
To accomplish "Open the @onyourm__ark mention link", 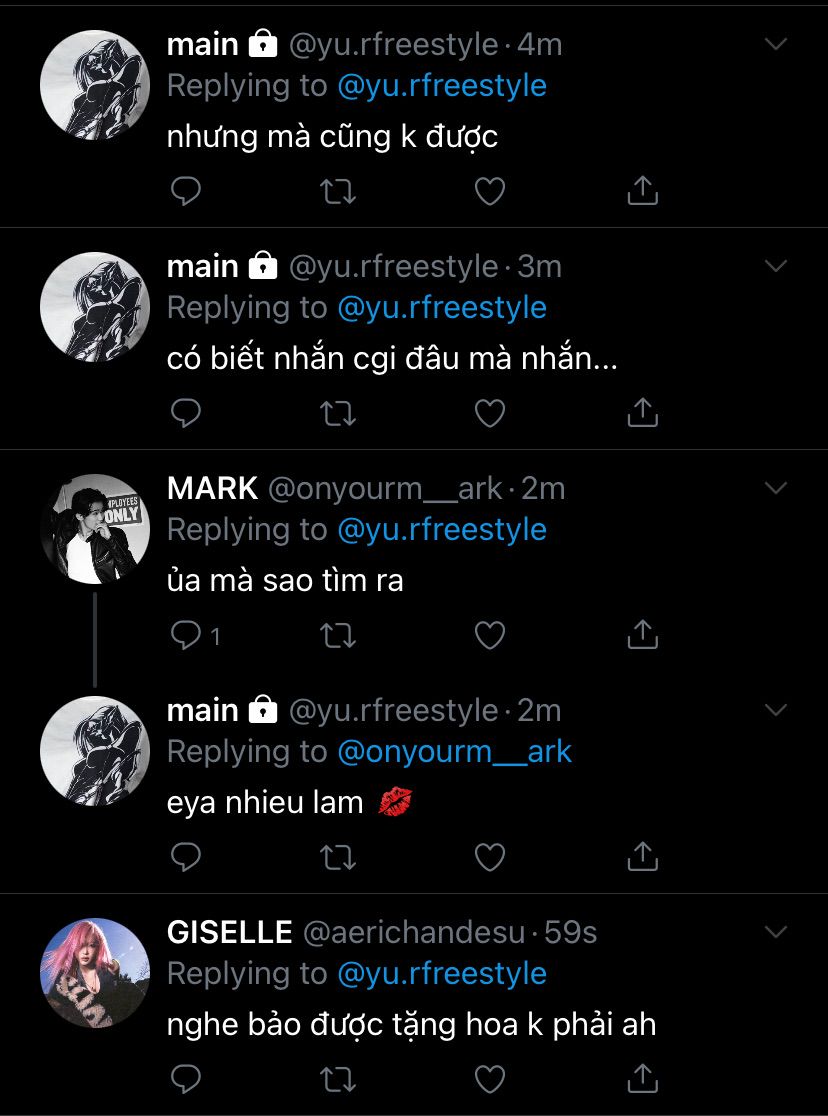I will [x=455, y=752].
